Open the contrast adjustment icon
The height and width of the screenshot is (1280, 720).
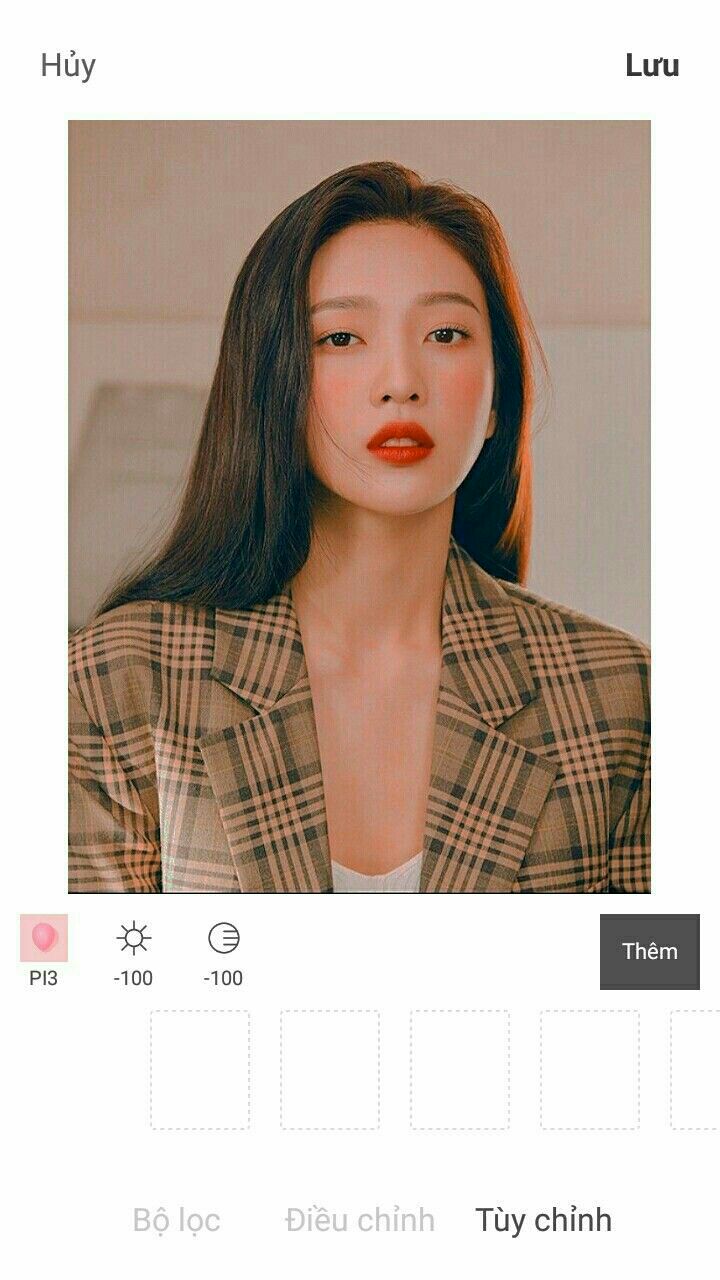(224, 938)
